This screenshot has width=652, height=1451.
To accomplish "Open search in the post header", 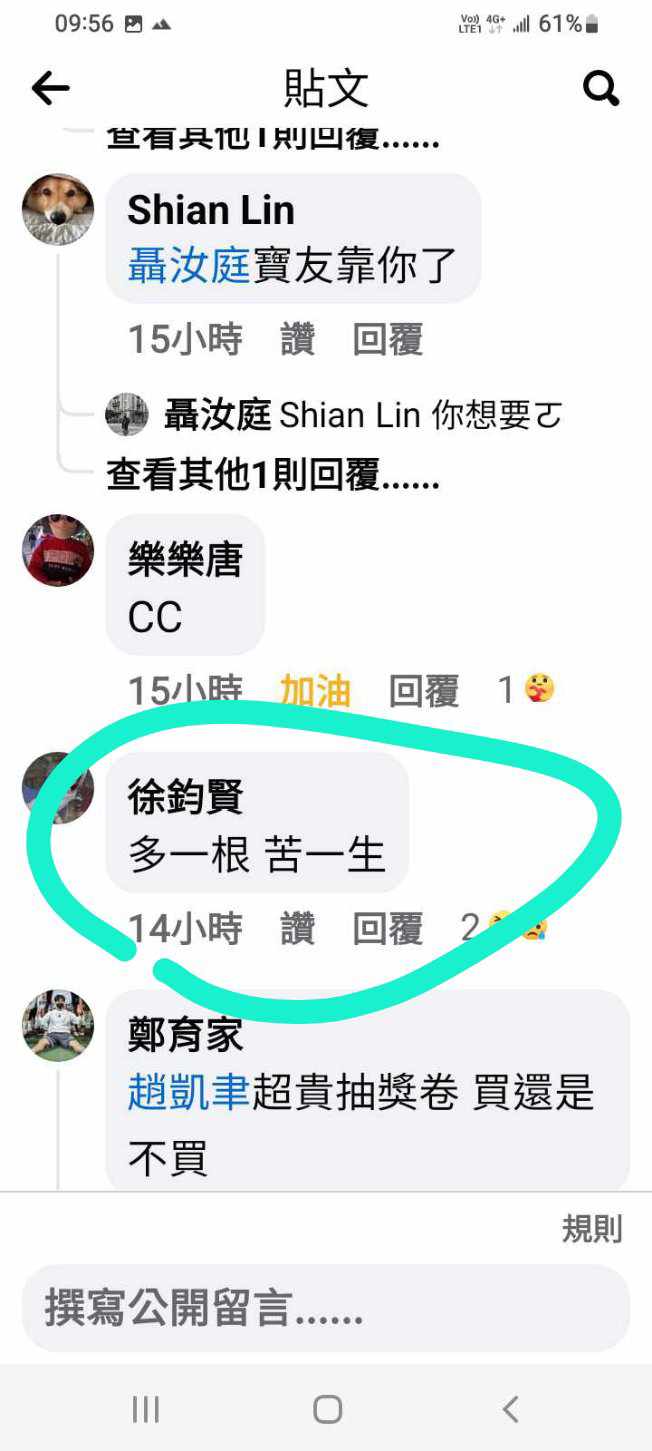I will tap(600, 90).
